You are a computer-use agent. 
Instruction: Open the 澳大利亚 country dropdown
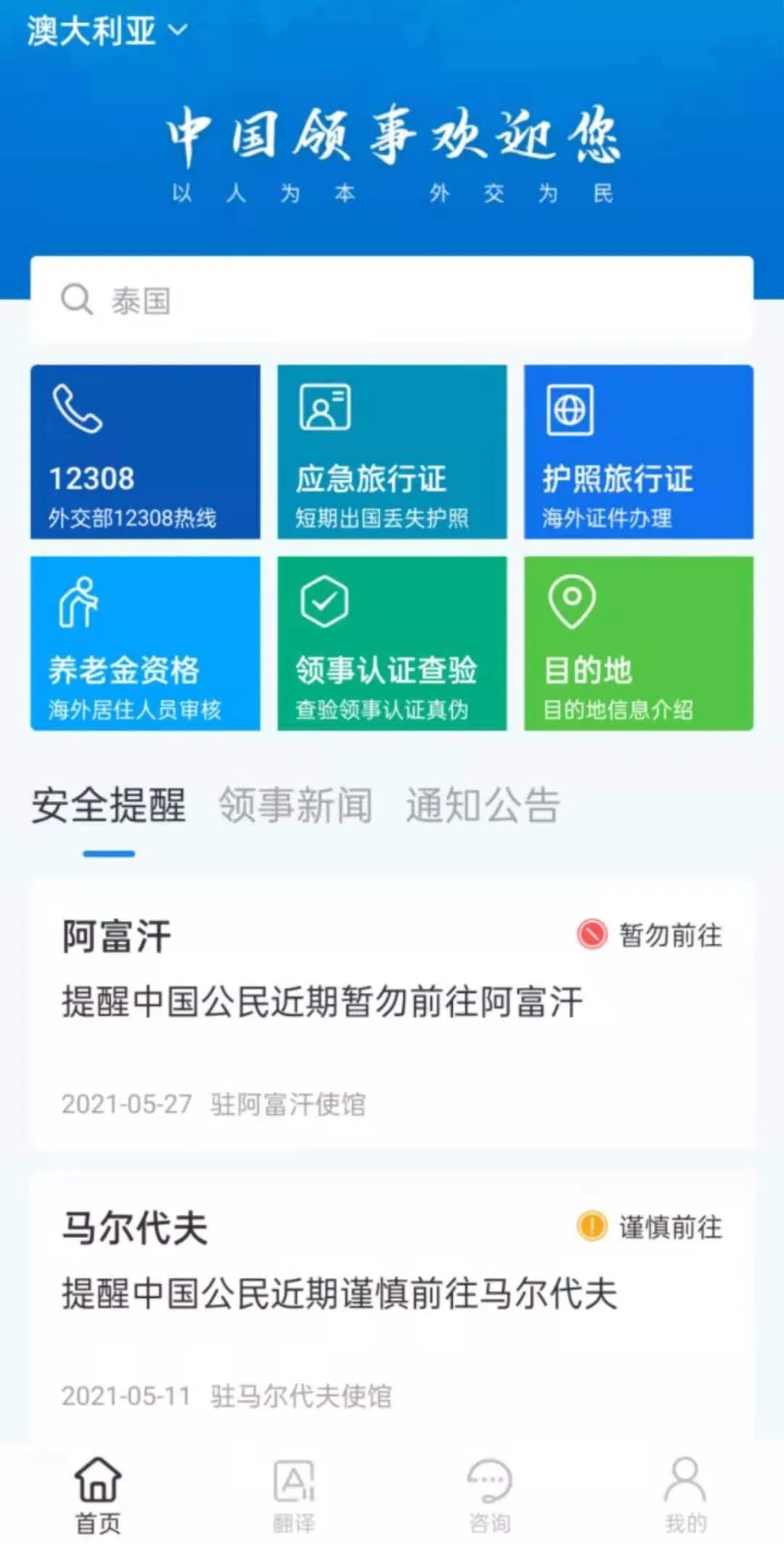107,31
